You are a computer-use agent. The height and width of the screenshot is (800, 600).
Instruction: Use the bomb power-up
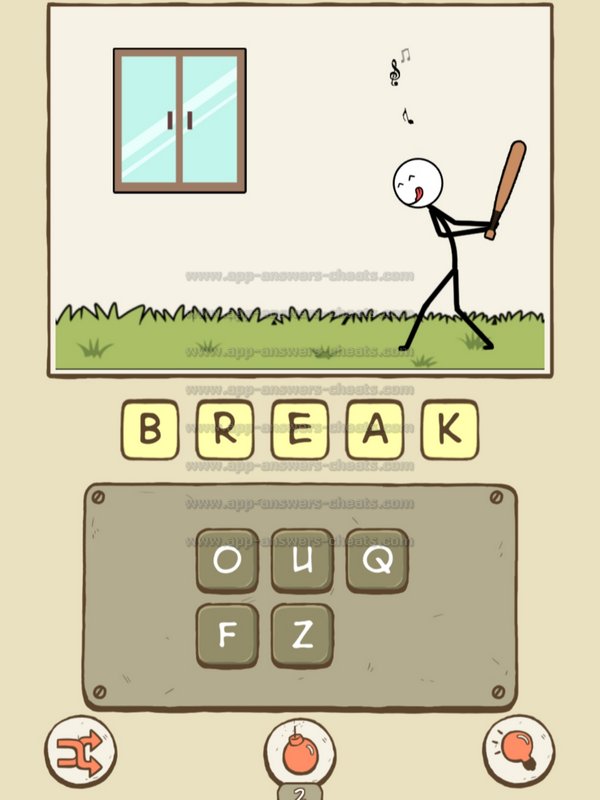(x=300, y=752)
